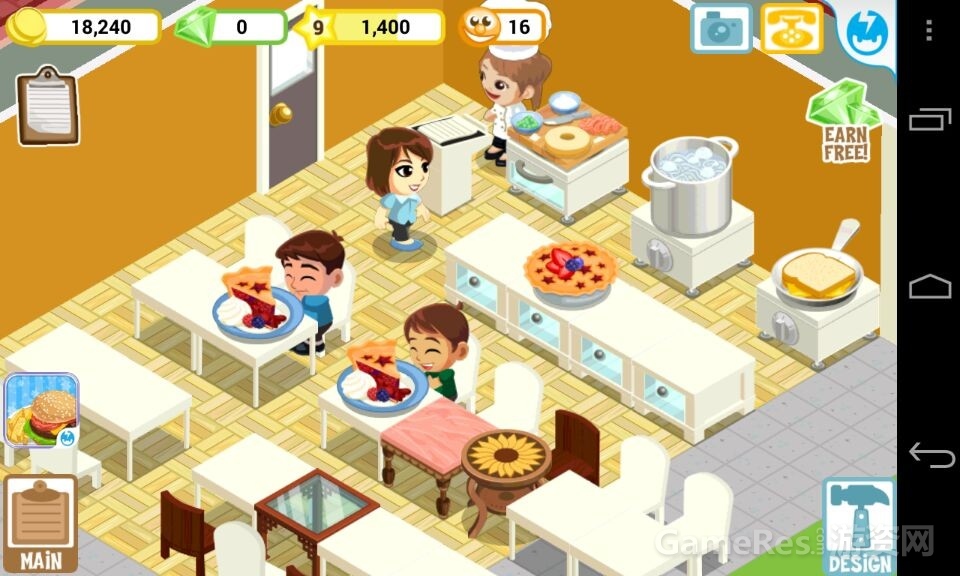Open the clipboard goals list
Image resolution: width=960 pixels, height=576 pixels.
pos(47,107)
